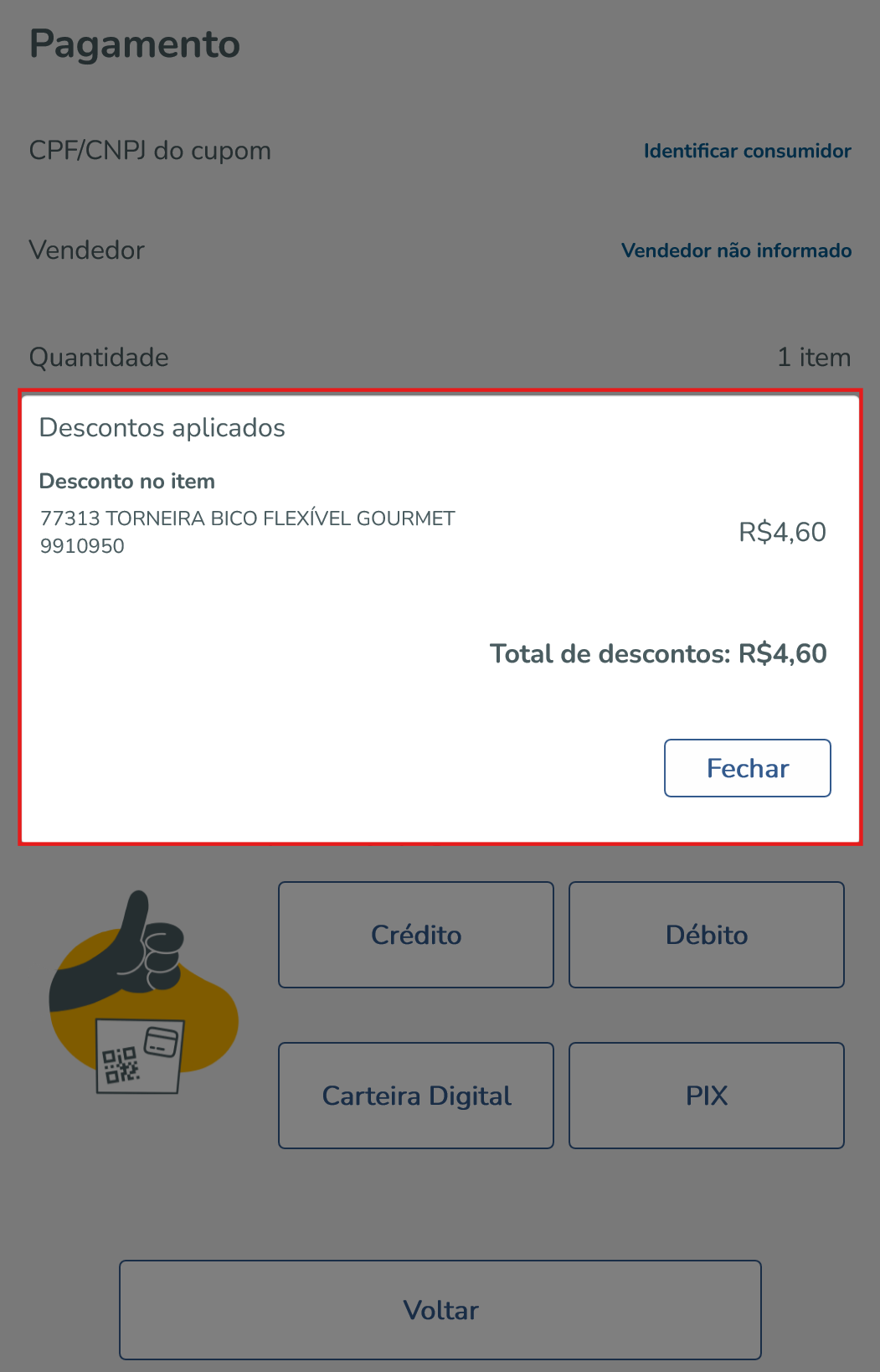Go back with Voltar button
This screenshot has height=1372, width=880.
(440, 1310)
